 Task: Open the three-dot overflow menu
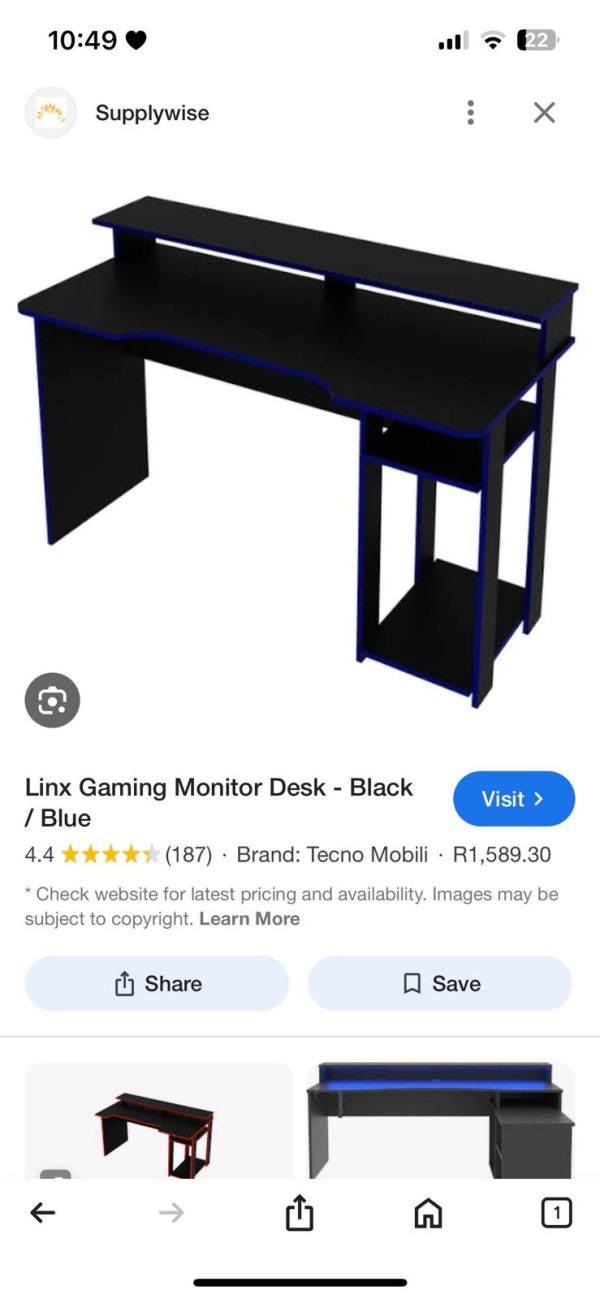tap(470, 113)
